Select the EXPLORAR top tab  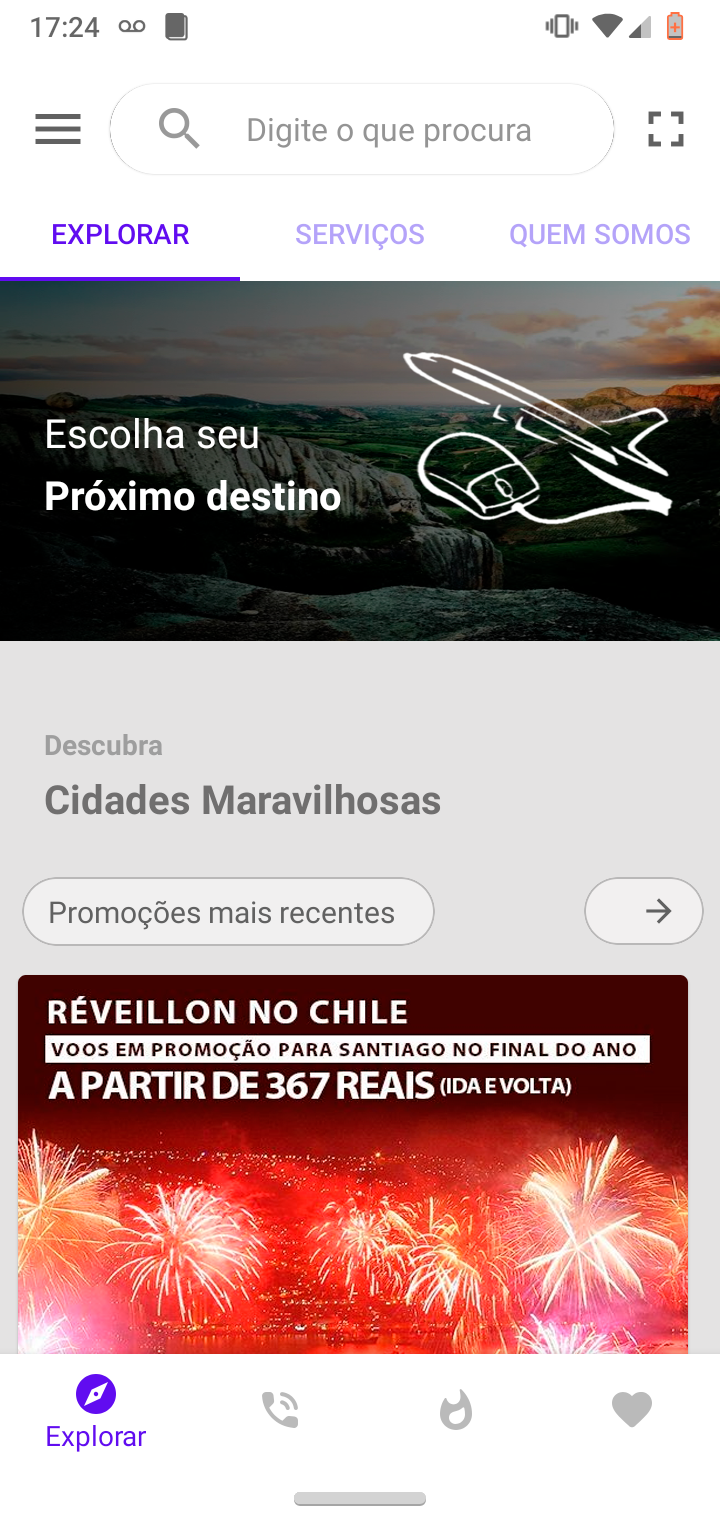point(120,235)
